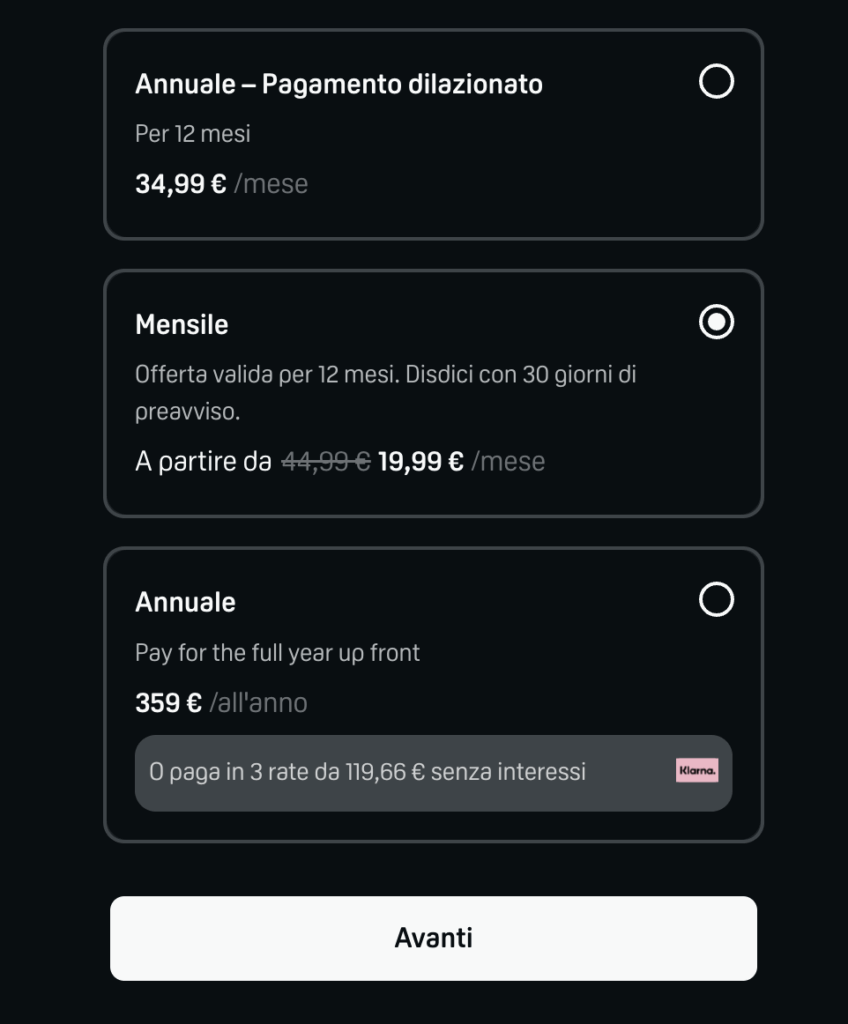Click the Klarna logo badge
Image resolution: width=848 pixels, height=1024 pixels.
(699, 772)
